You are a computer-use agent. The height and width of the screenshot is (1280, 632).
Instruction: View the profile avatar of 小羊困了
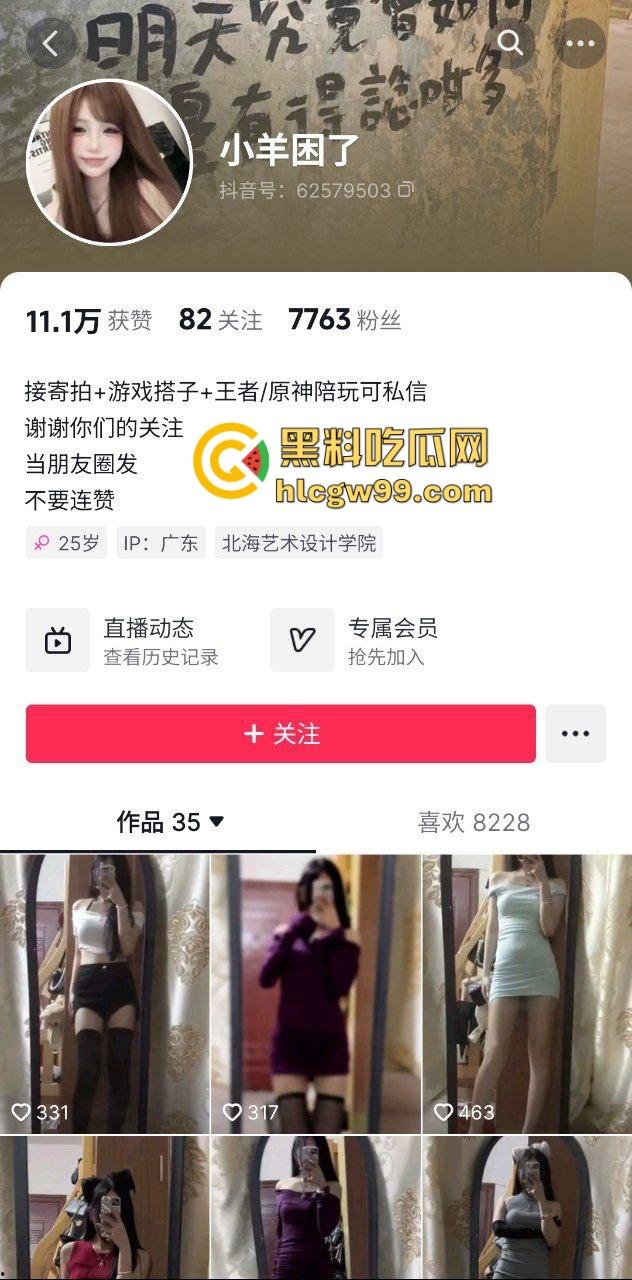108,161
